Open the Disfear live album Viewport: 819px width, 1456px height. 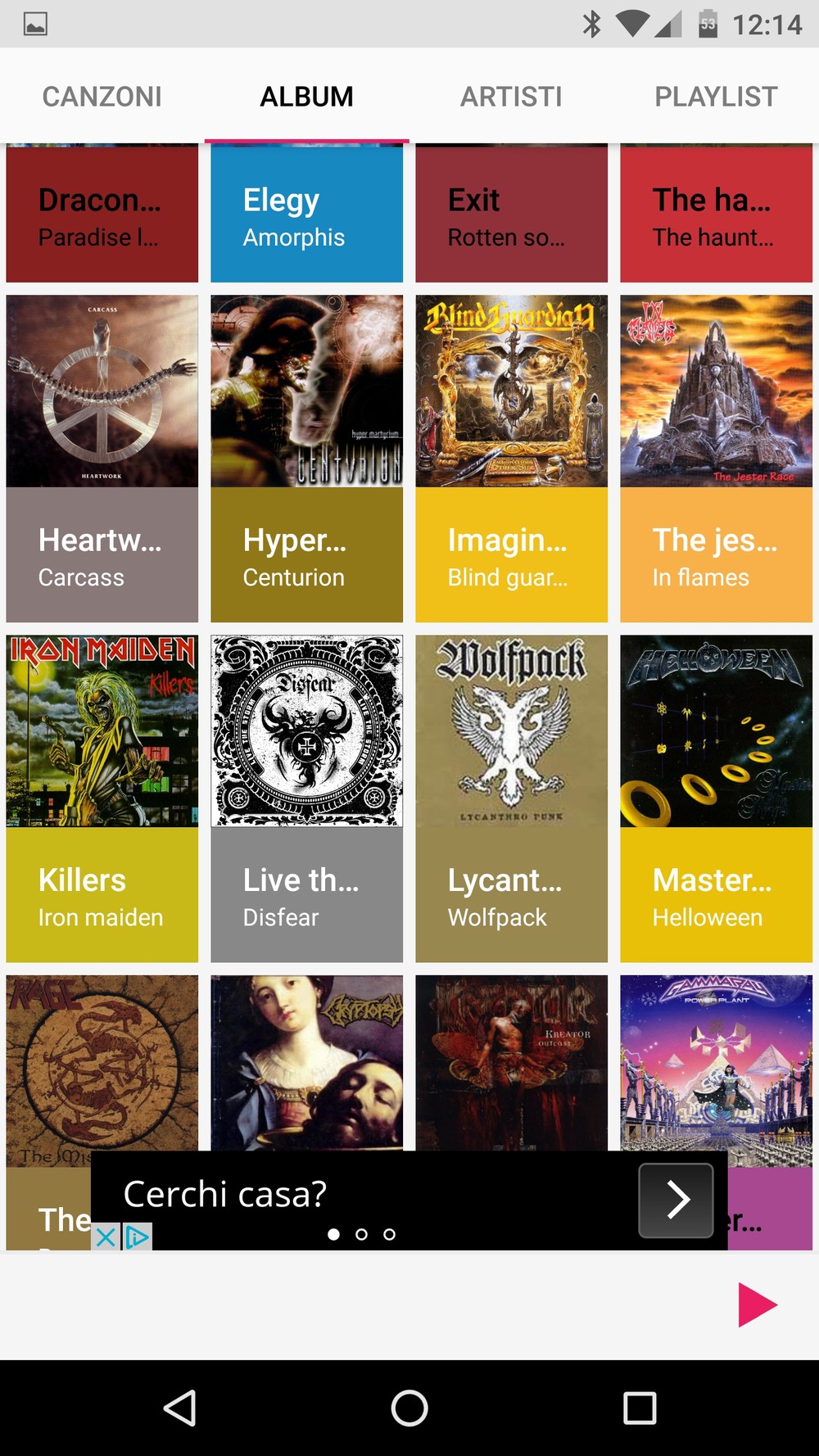(x=306, y=798)
